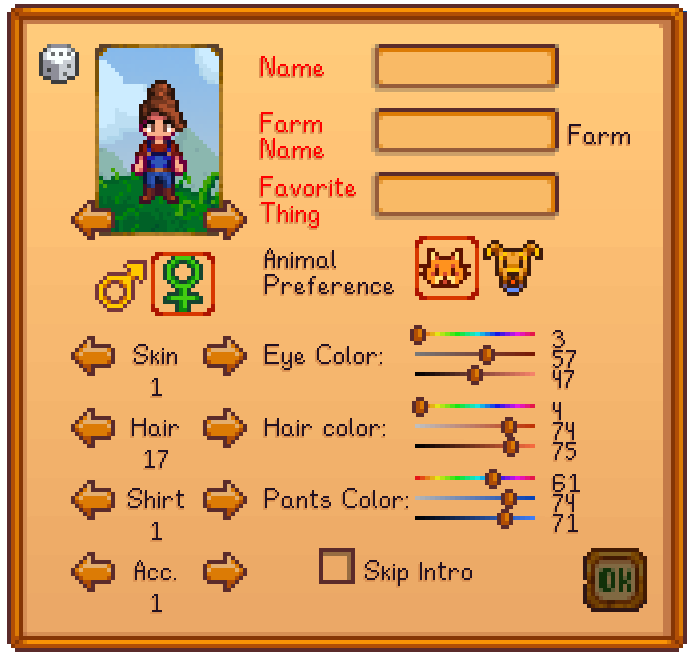The image size is (691, 655).
Task: Rotate the character preview to the right
Action: pyautogui.click(x=225, y=219)
